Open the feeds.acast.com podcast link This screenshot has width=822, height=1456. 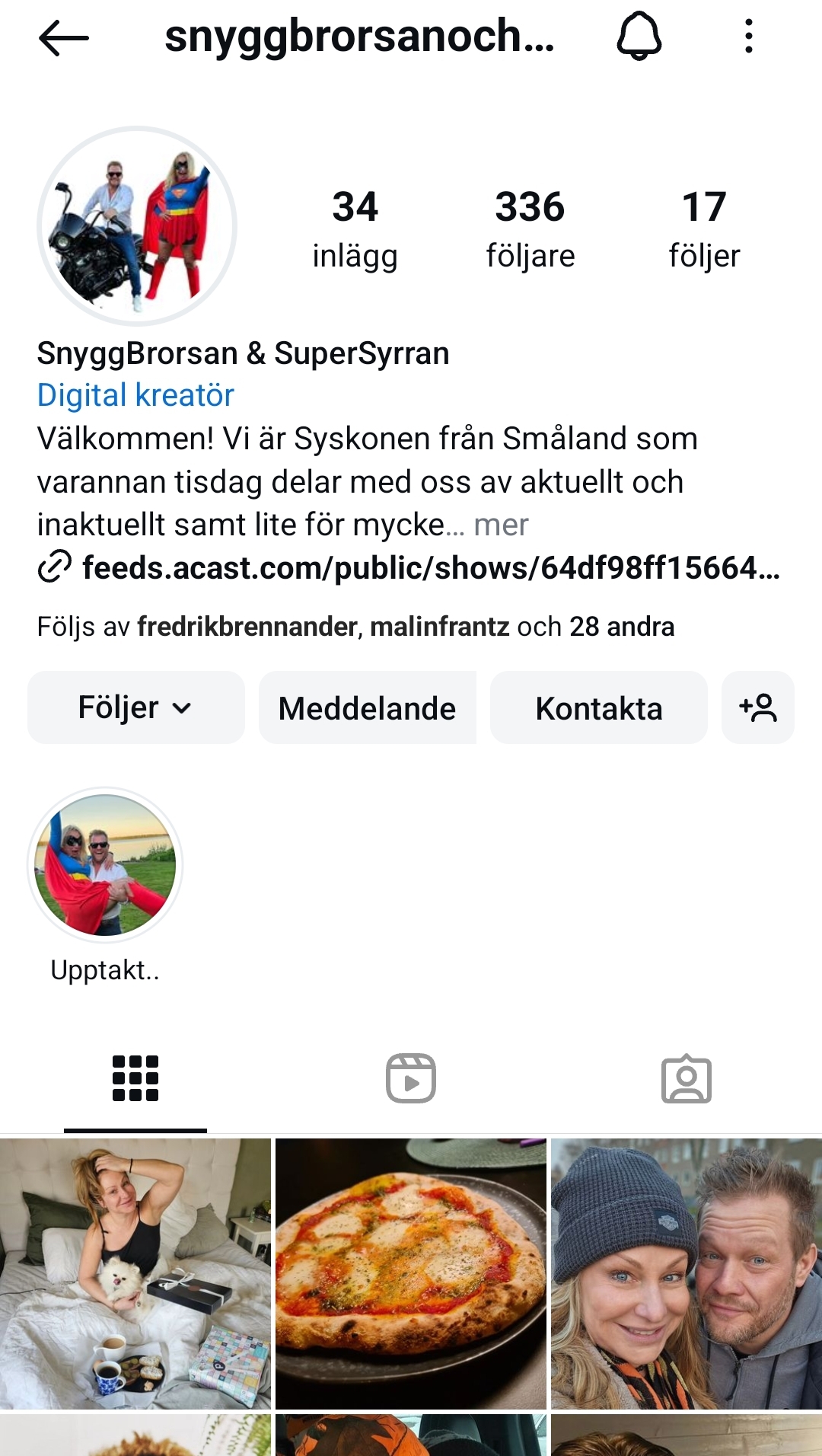point(430,567)
